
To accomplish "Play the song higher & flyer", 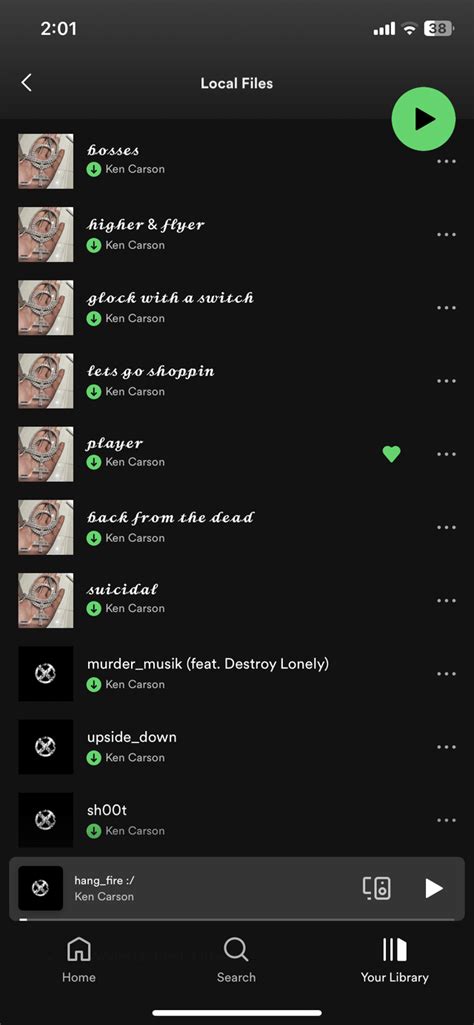I will tap(237, 235).
